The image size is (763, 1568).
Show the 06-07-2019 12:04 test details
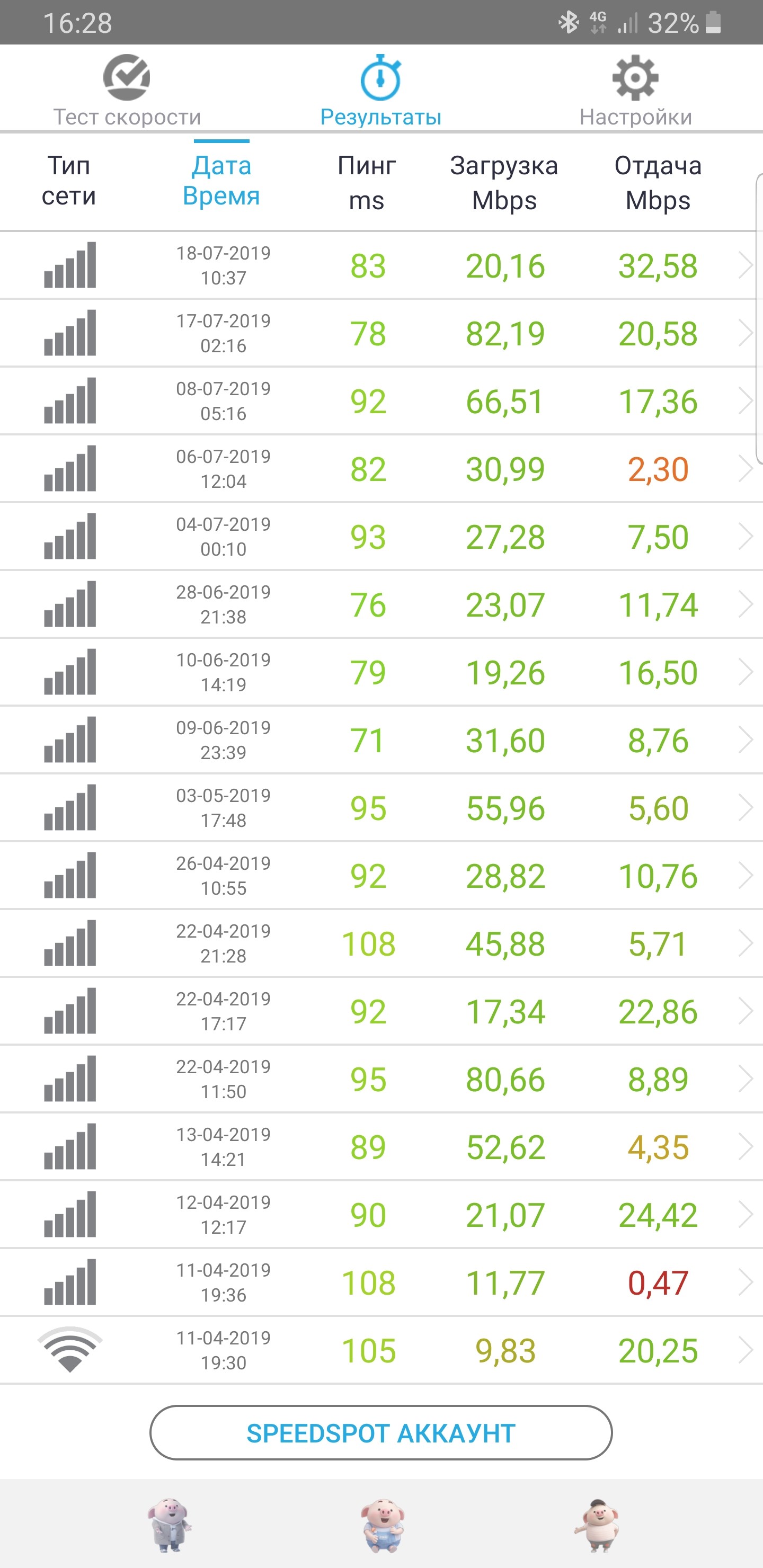click(380, 469)
